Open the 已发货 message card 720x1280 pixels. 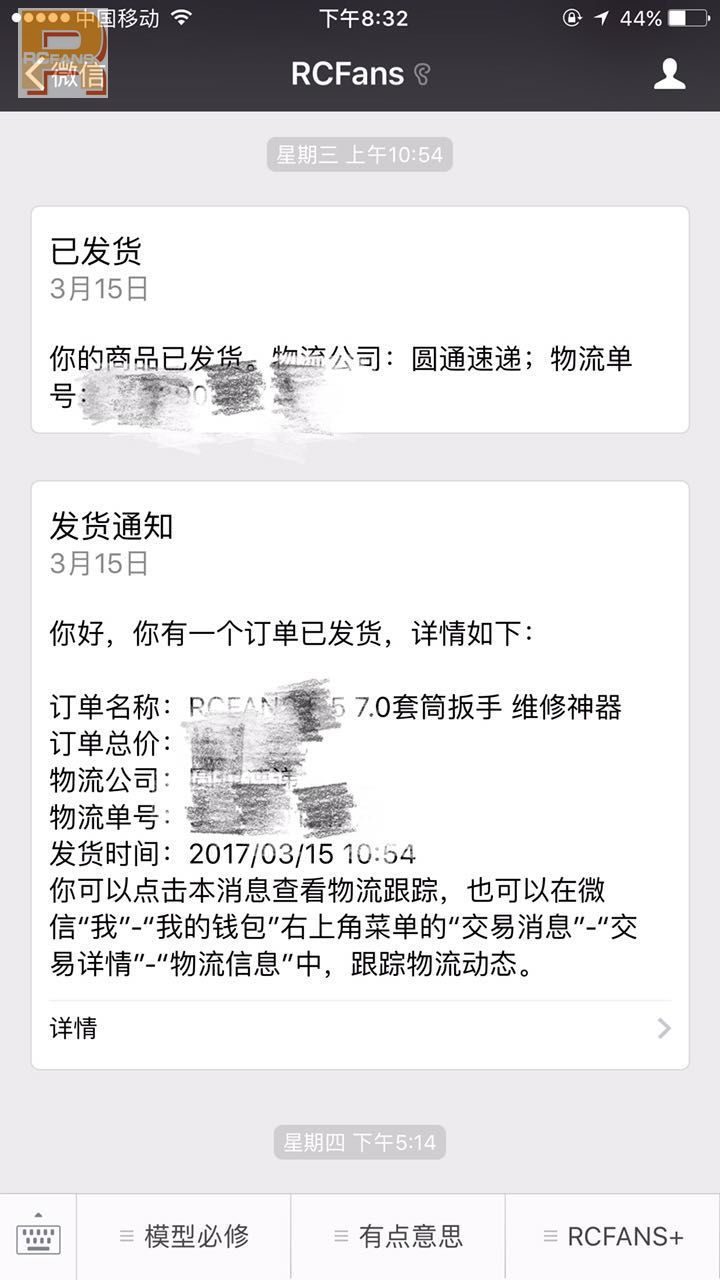point(360,320)
